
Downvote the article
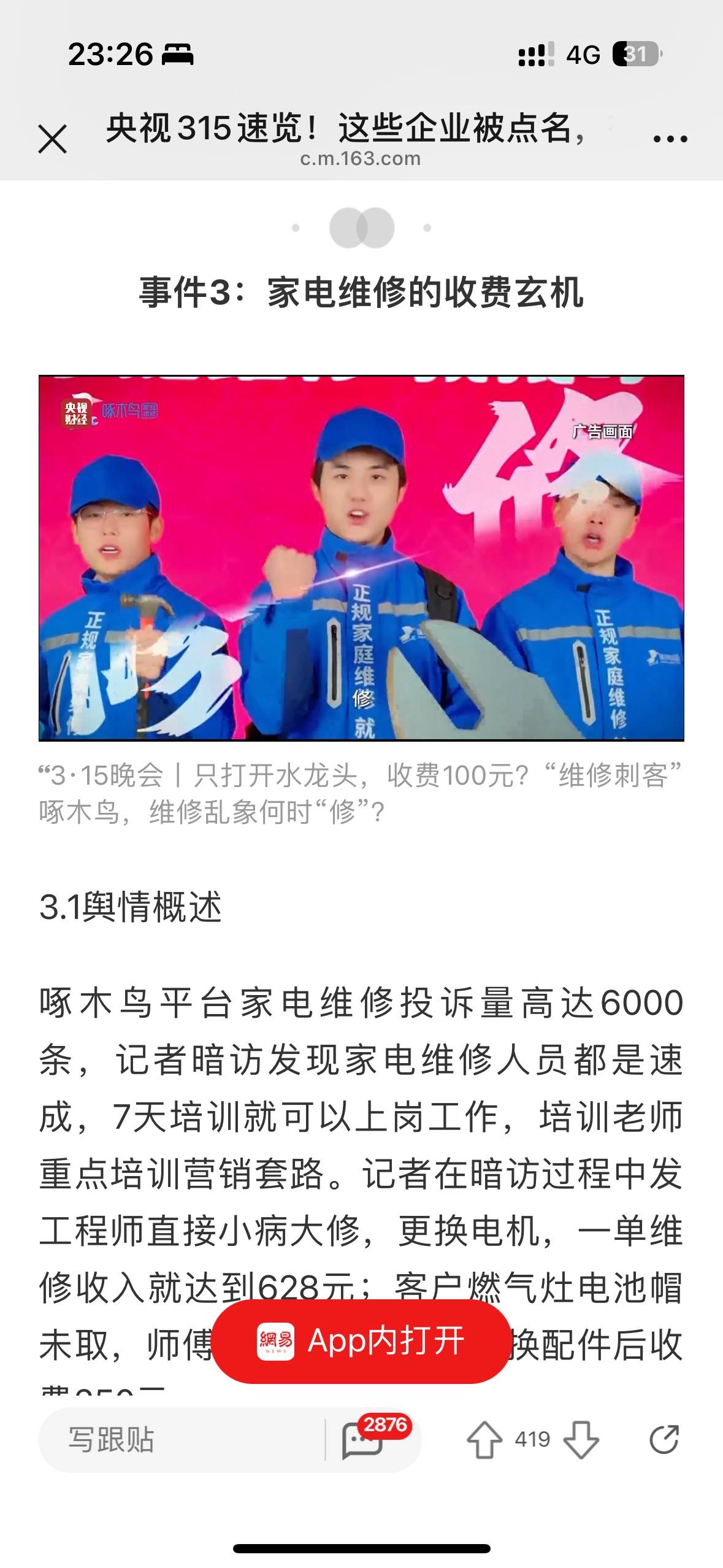tap(581, 1439)
